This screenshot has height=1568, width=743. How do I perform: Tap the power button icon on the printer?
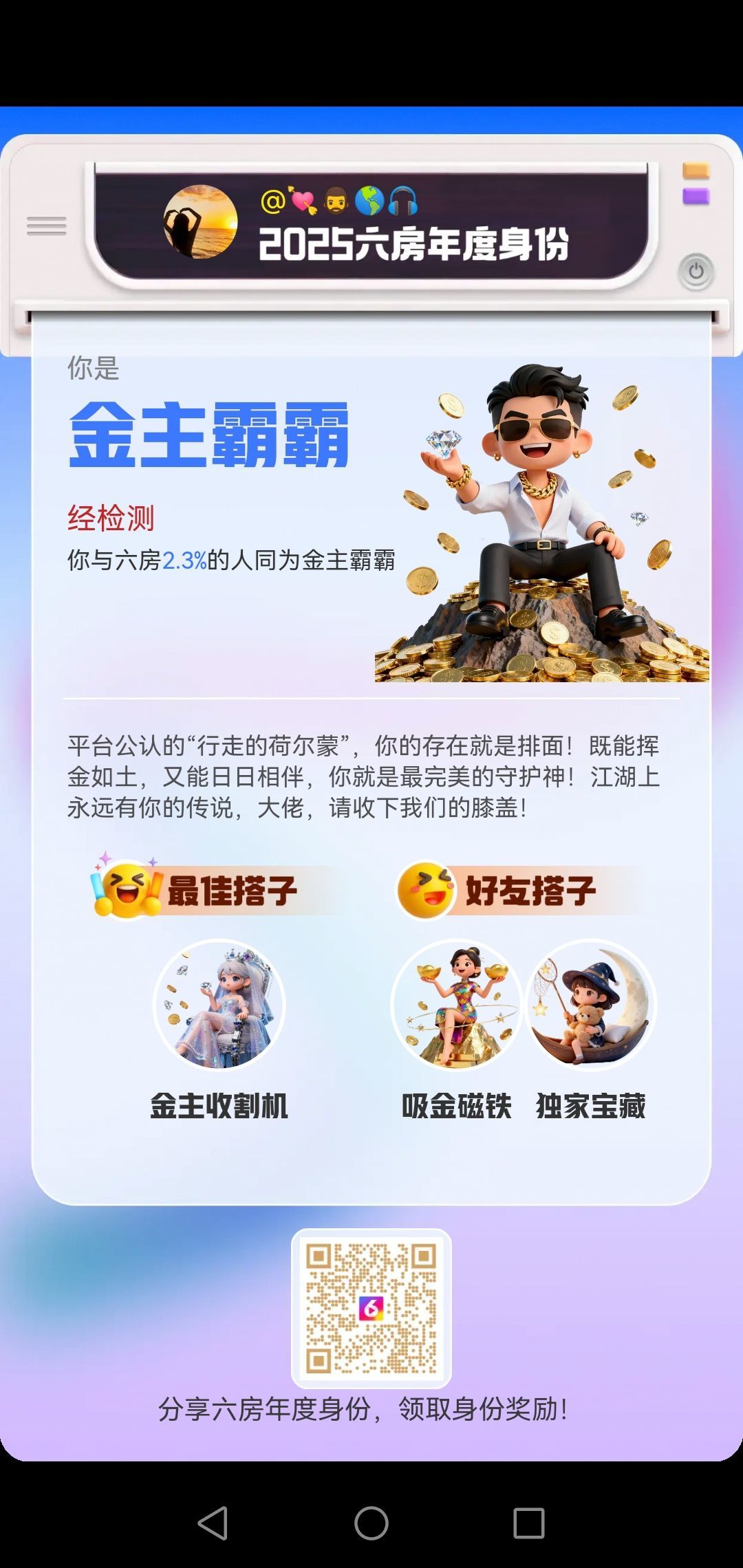tap(696, 272)
